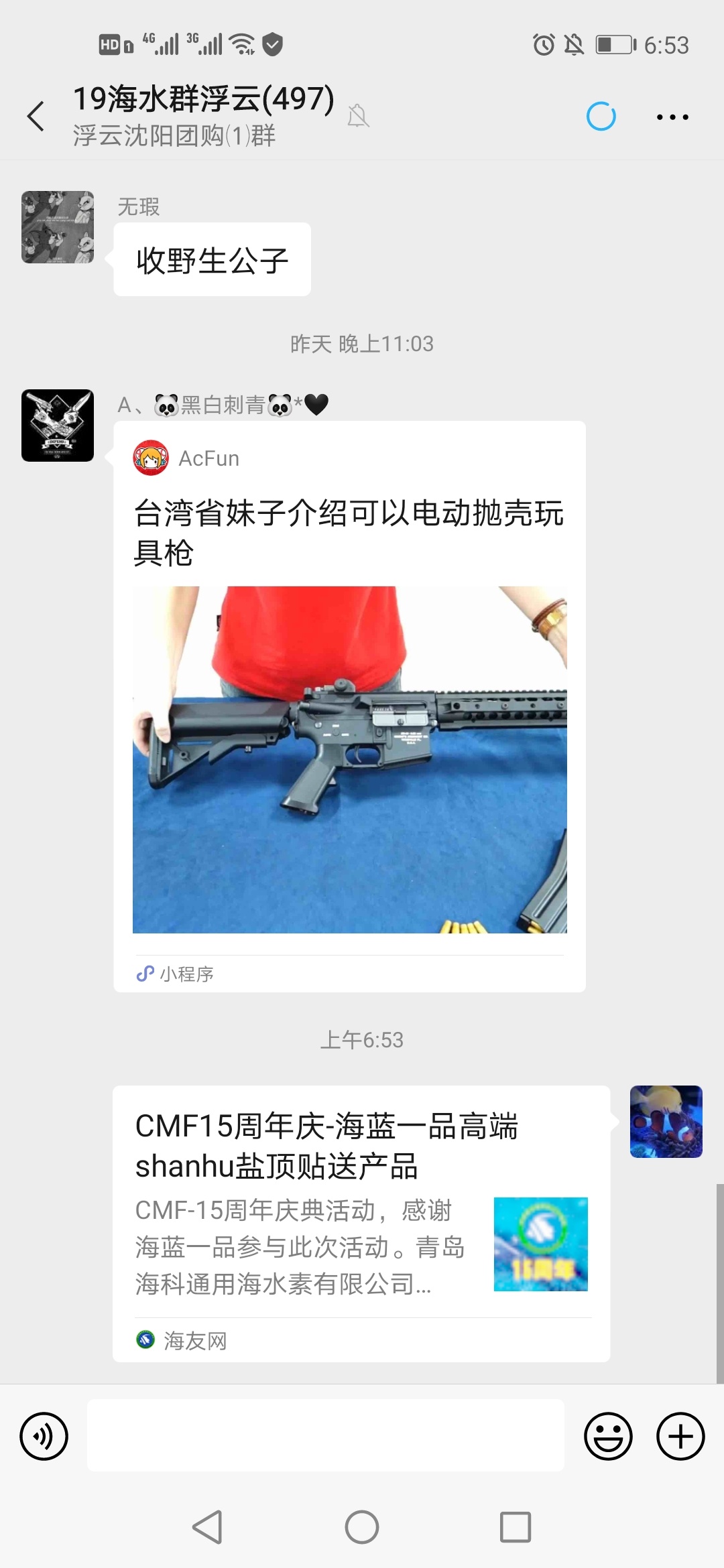Open my own clownfish avatar
Image resolution: width=724 pixels, height=1568 pixels.
[666, 1122]
